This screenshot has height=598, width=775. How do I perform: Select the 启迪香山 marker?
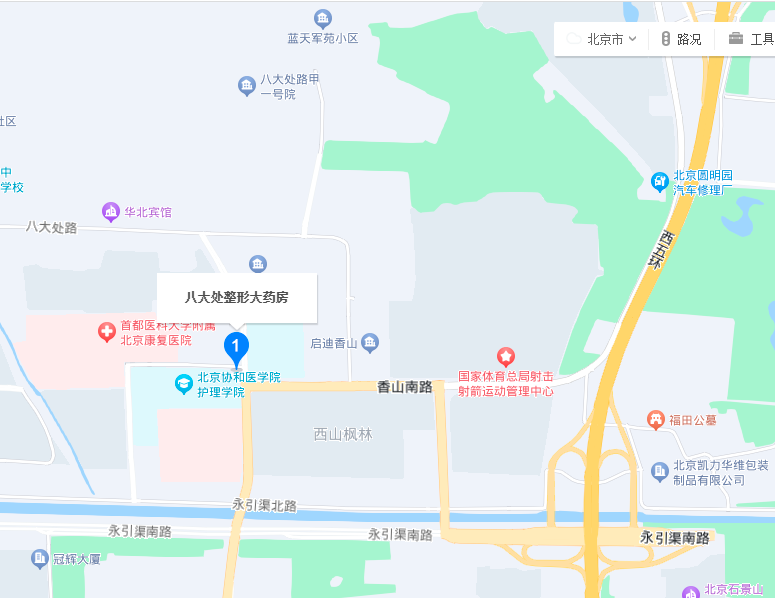click(371, 343)
